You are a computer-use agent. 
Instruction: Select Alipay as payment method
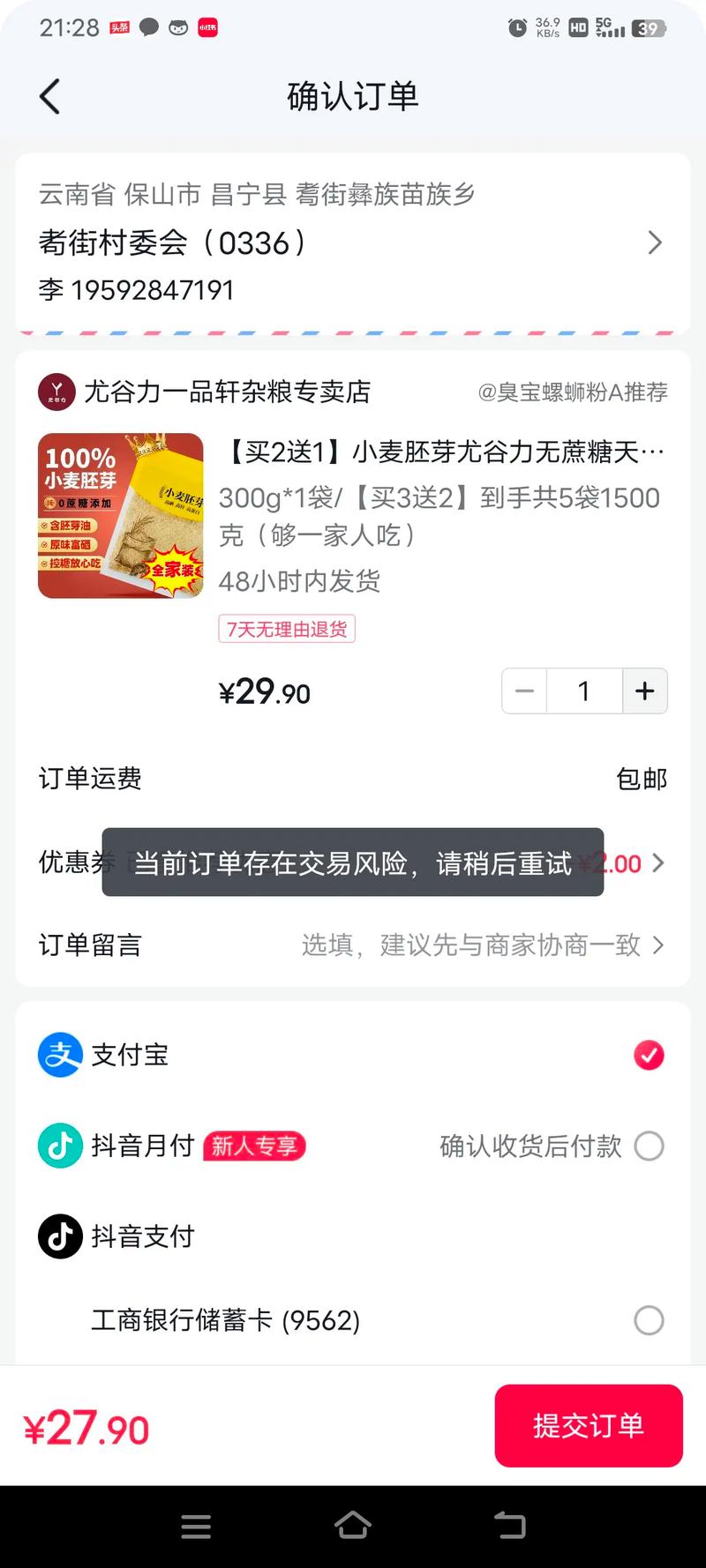coord(649,1055)
